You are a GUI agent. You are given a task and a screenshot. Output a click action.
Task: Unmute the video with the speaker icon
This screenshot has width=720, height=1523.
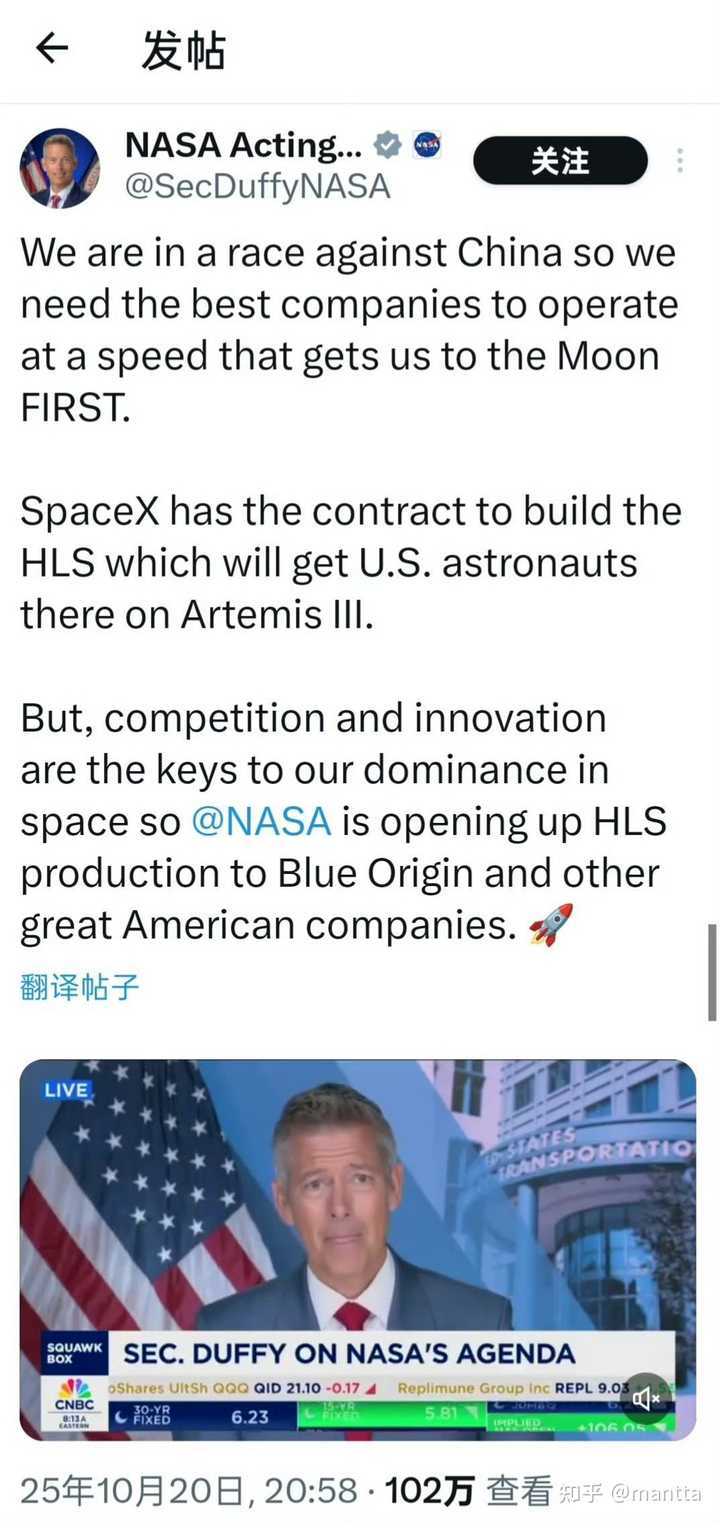pyautogui.click(x=645, y=1400)
